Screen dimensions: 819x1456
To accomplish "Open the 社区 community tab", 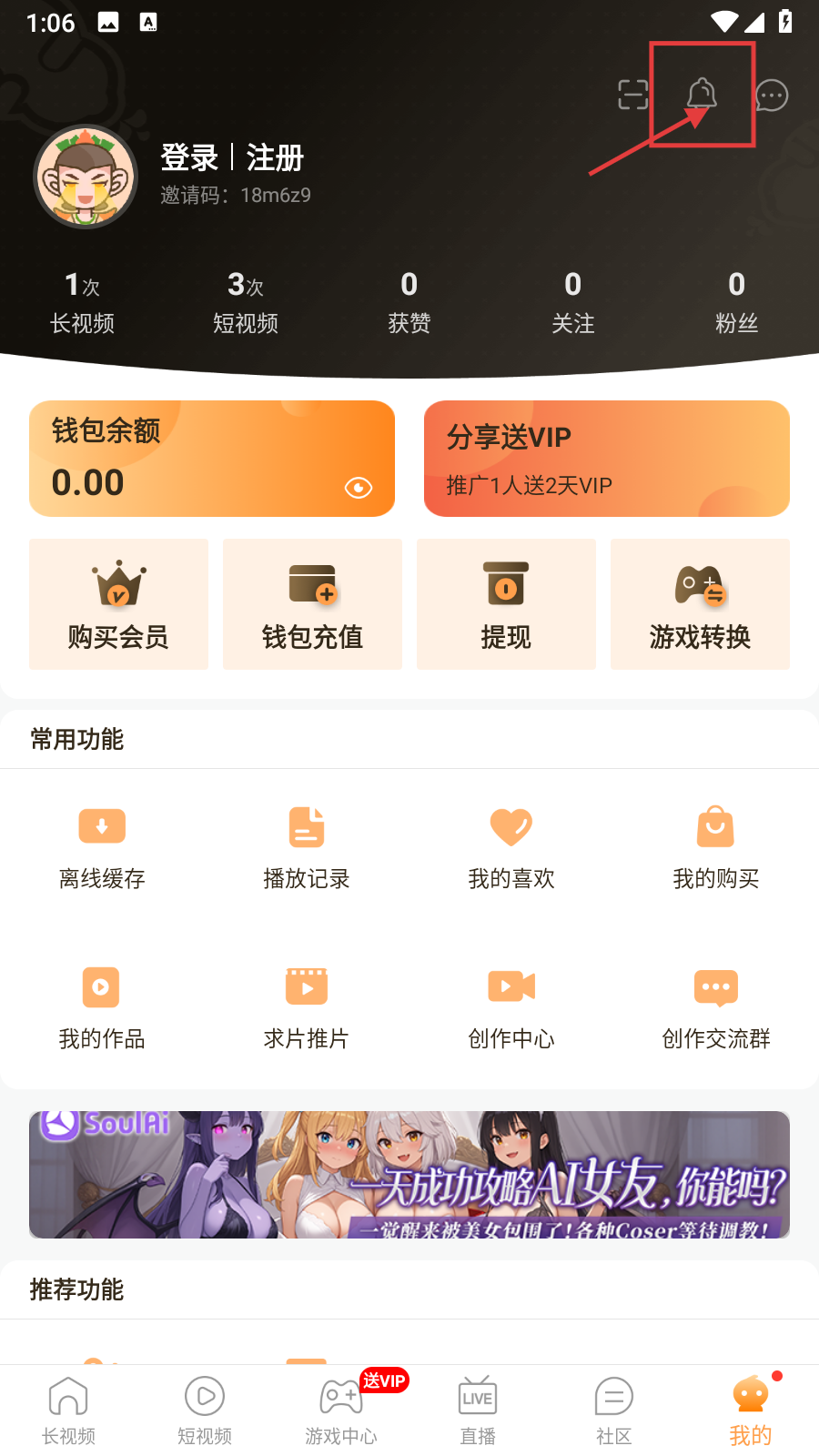I will pyautogui.click(x=613, y=1406).
